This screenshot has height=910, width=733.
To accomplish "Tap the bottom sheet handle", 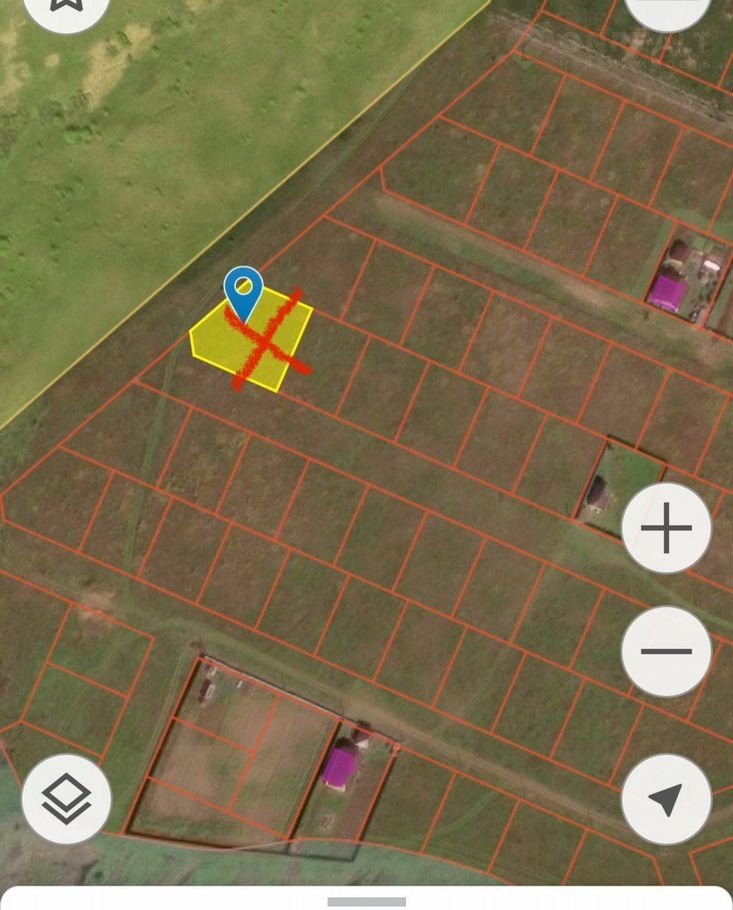I will [366, 901].
